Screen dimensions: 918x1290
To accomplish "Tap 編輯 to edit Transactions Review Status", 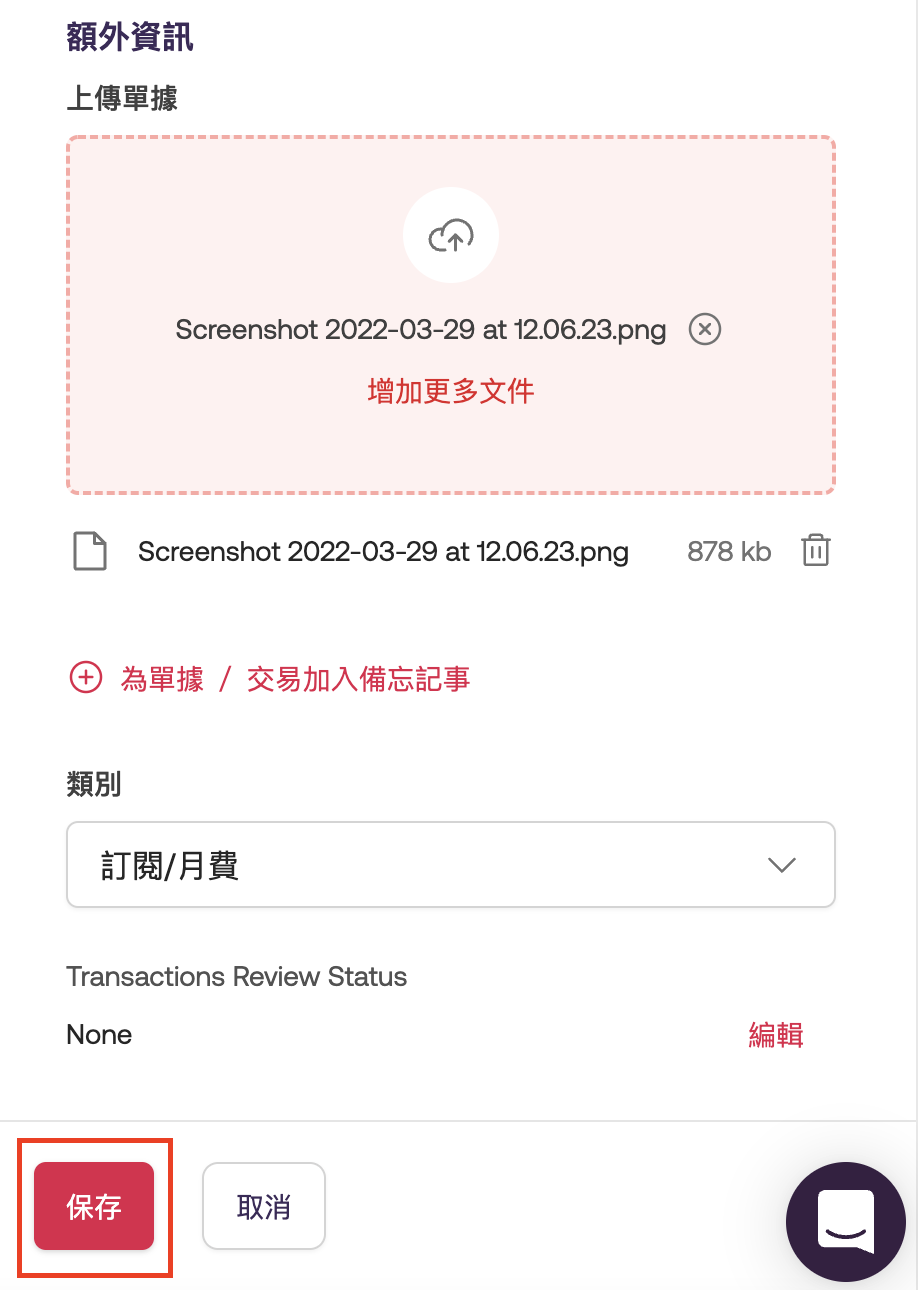I will point(776,1034).
